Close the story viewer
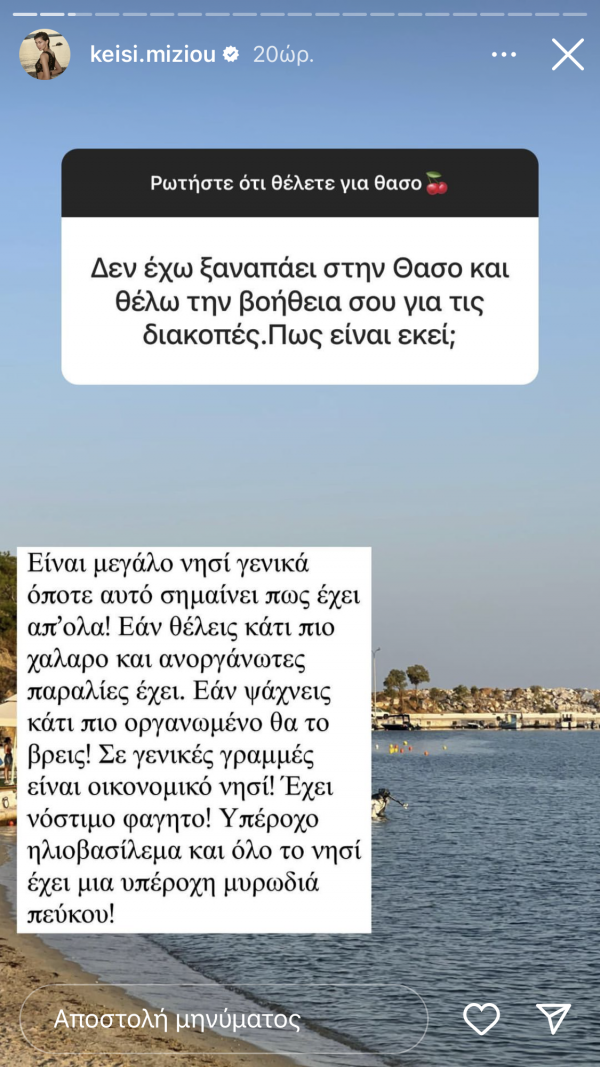The image size is (600, 1067). (x=567, y=54)
